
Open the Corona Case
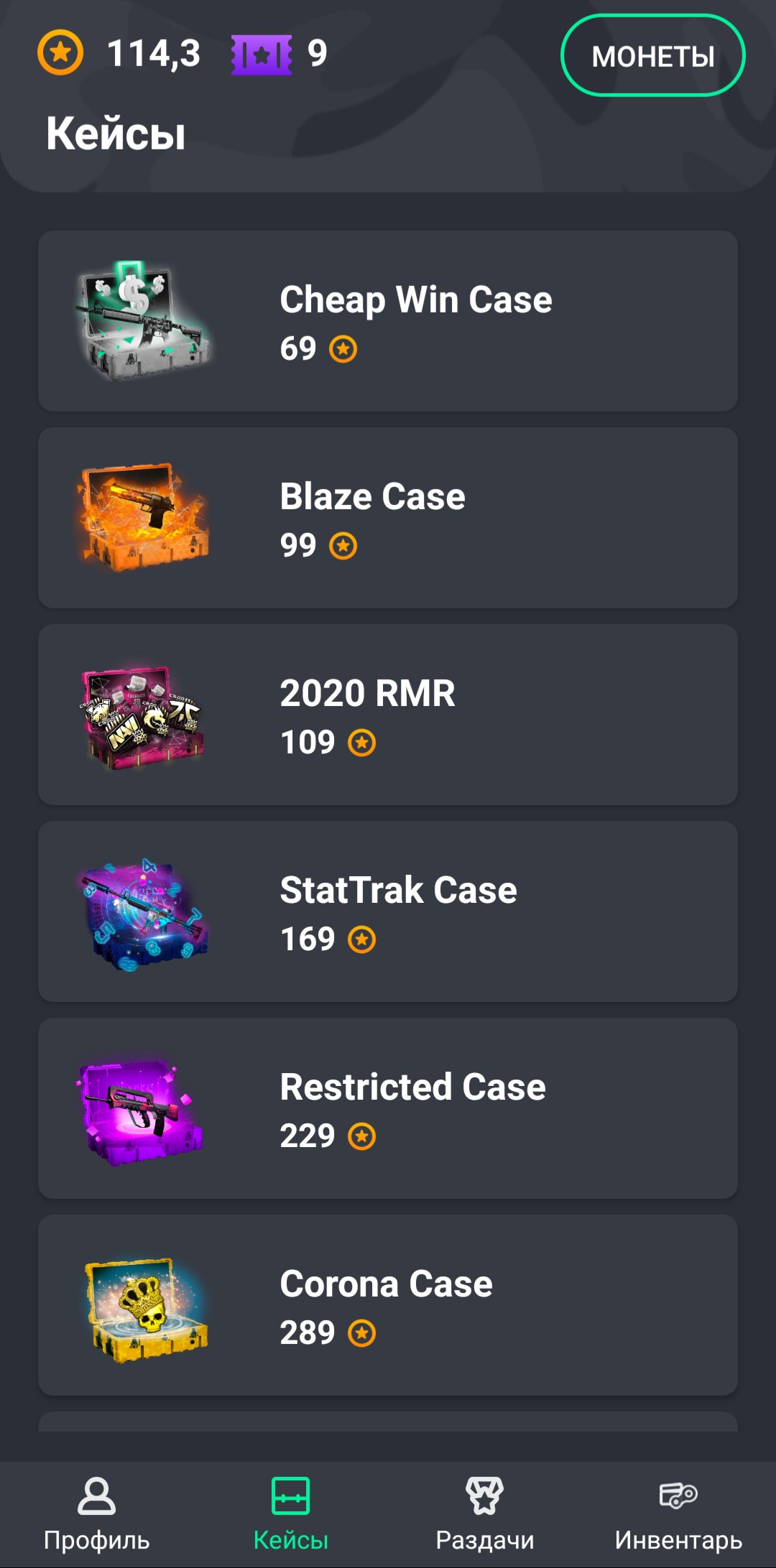388,1305
